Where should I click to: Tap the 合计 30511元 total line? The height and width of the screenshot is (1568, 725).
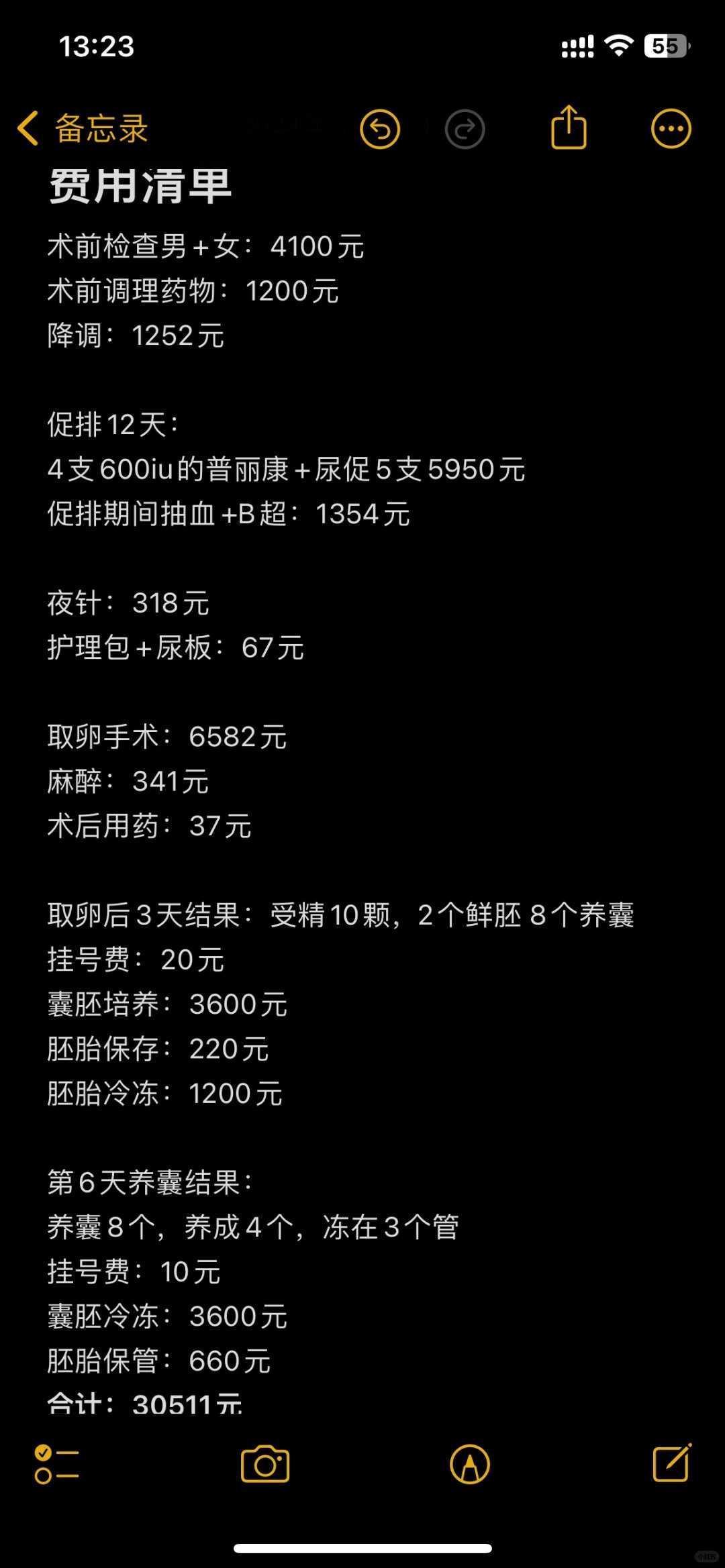(x=145, y=1406)
